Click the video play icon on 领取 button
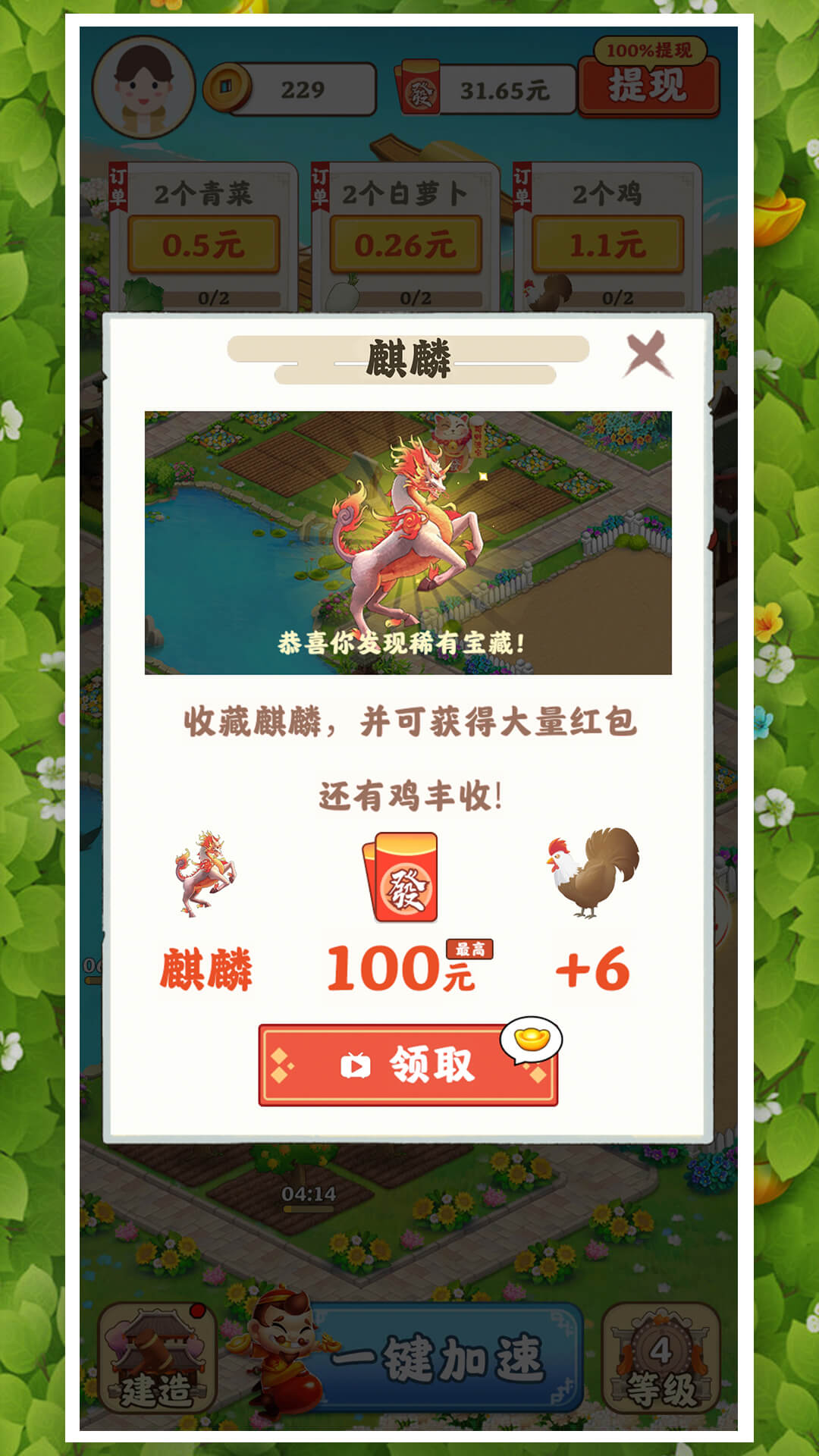 click(x=355, y=1065)
